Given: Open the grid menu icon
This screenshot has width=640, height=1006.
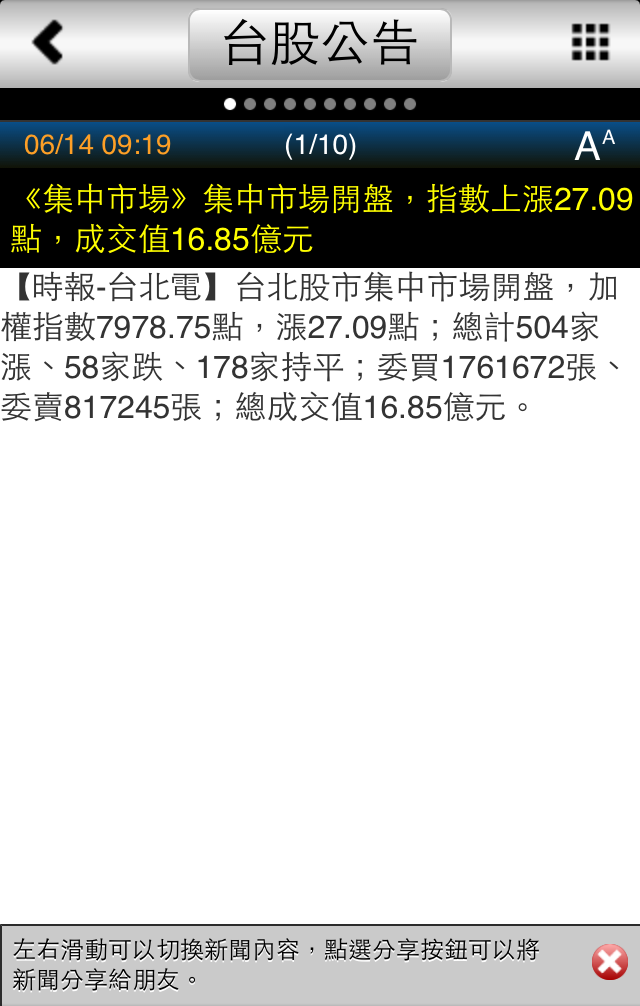Looking at the screenshot, I should tap(590, 43).
